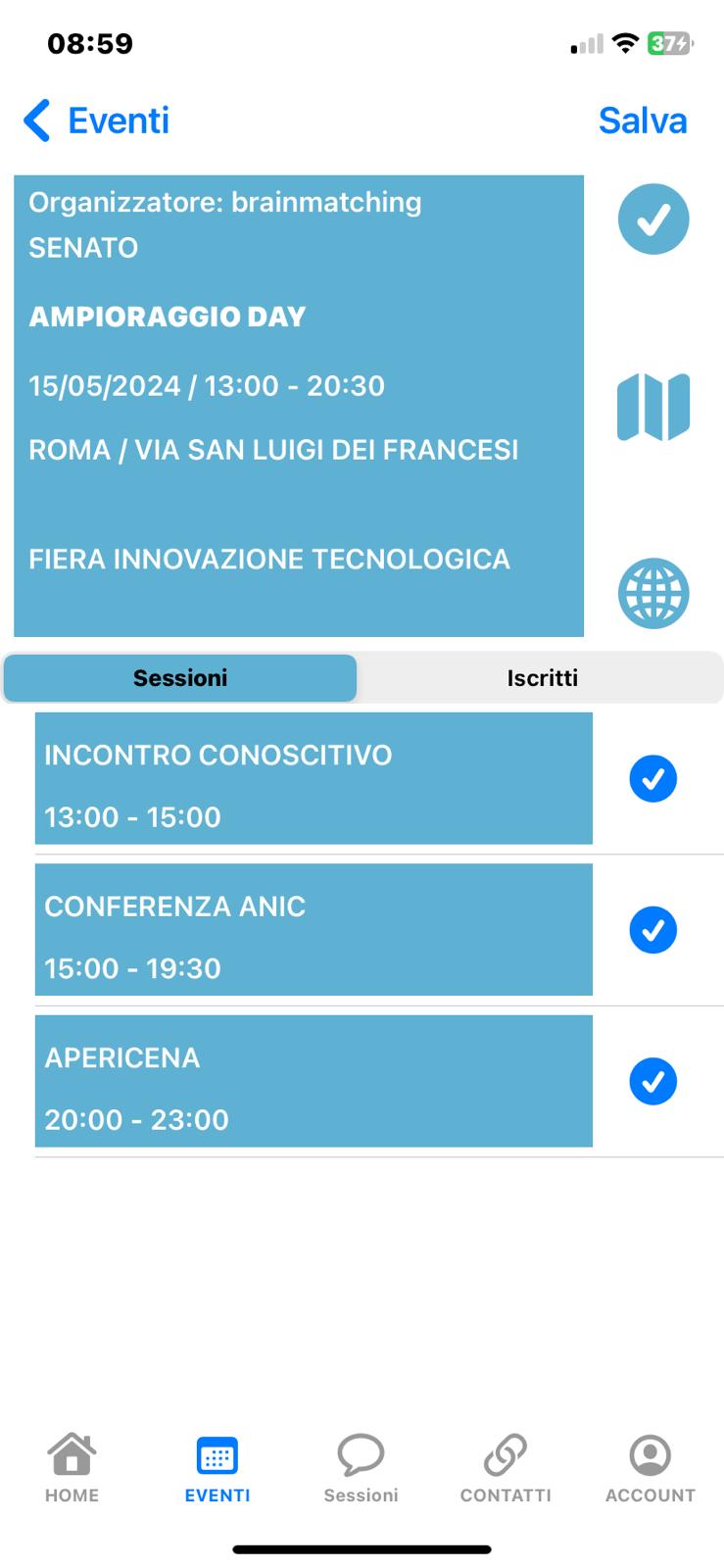The height and width of the screenshot is (1568, 724).
Task: Switch to the ACCOUNT tab
Action: point(651,1468)
